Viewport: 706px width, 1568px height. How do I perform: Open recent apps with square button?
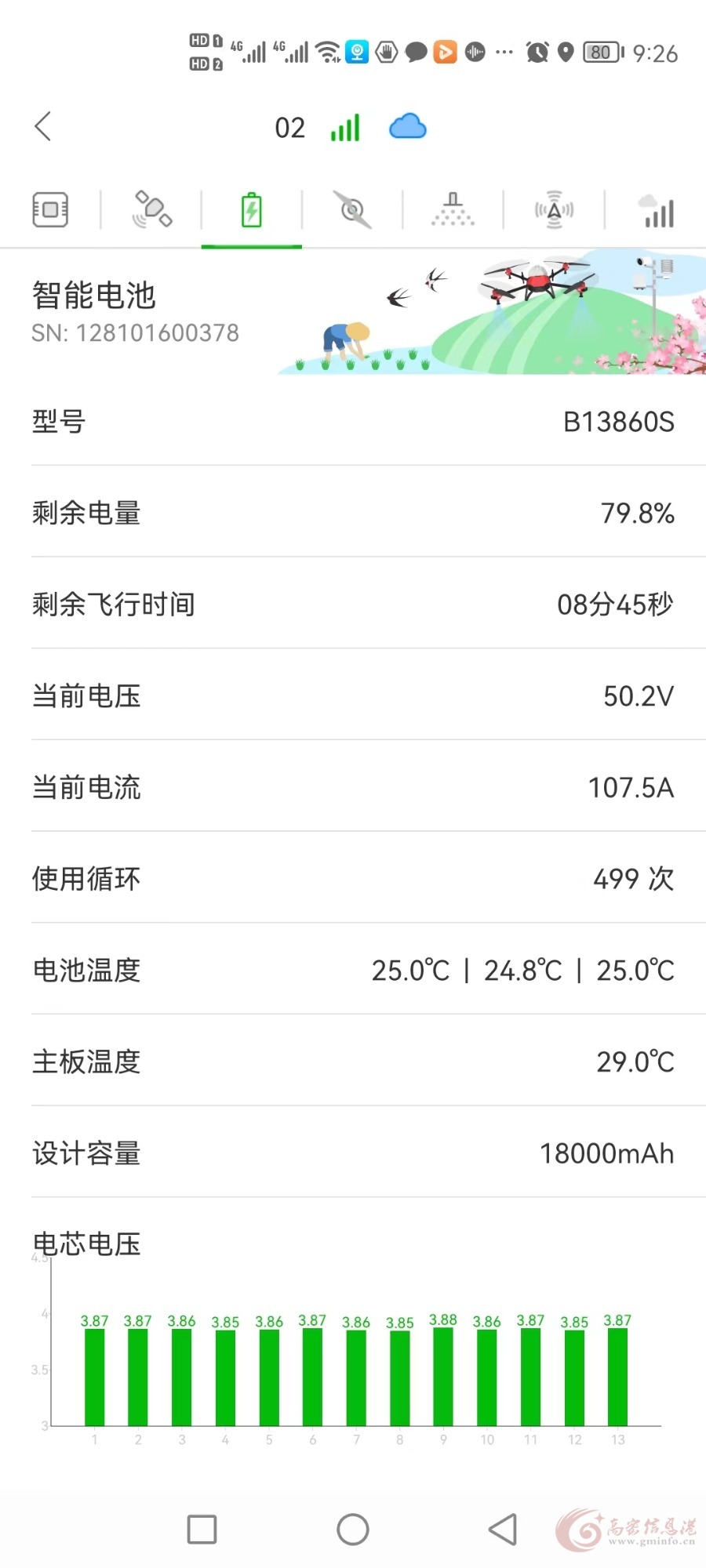pyautogui.click(x=202, y=1529)
